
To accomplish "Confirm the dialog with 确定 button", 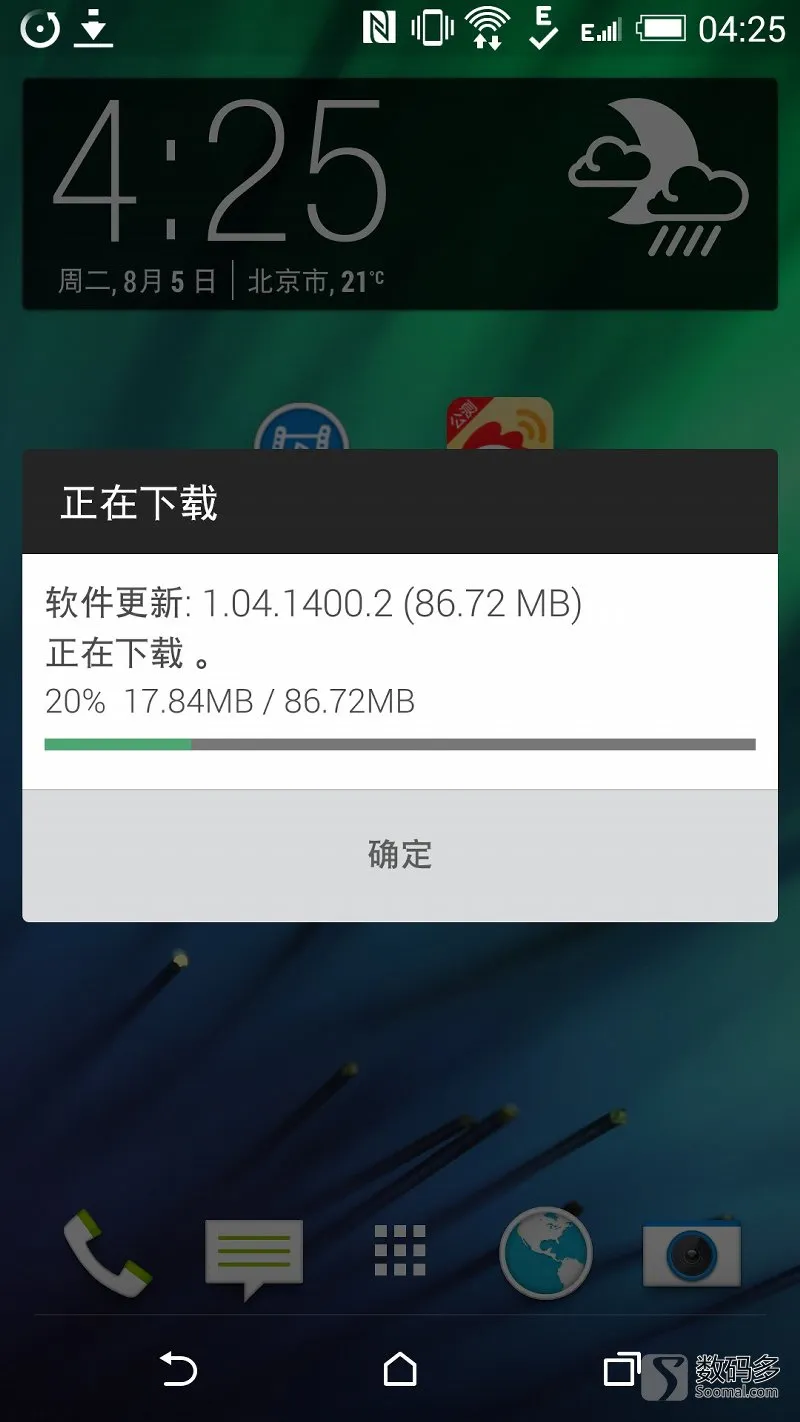I will click(400, 855).
